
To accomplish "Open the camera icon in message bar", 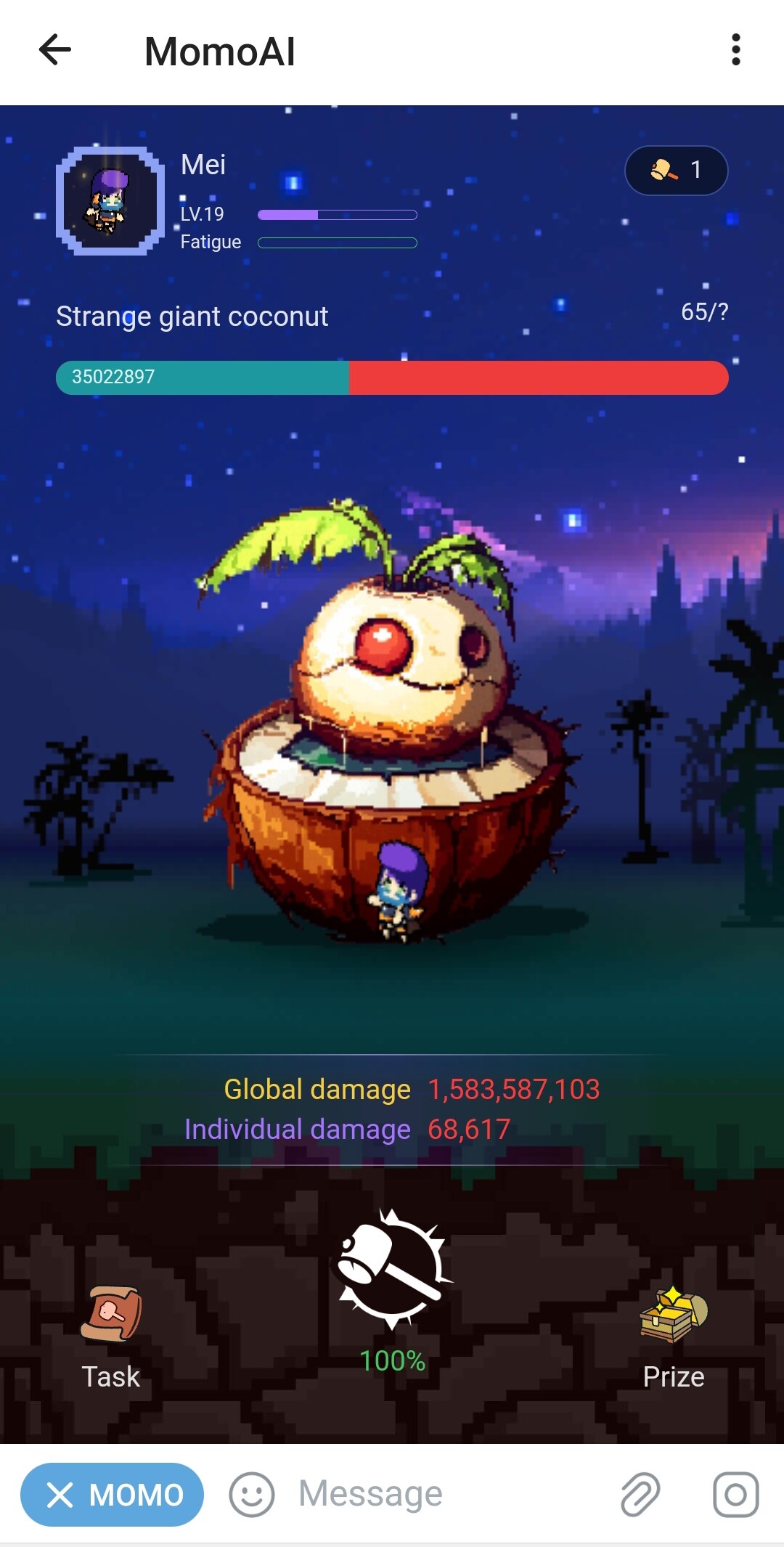I will click(x=736, y=1495).
